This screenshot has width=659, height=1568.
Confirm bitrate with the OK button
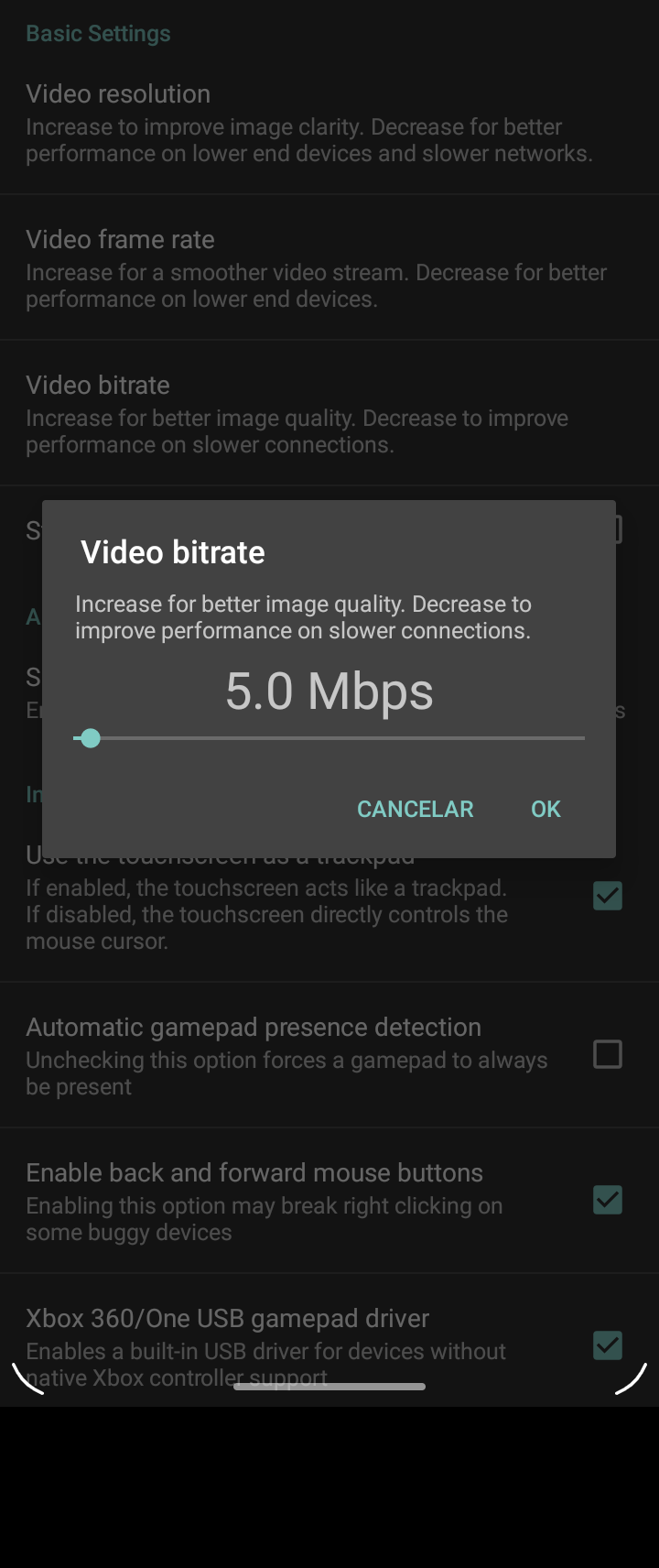point(546,809)
